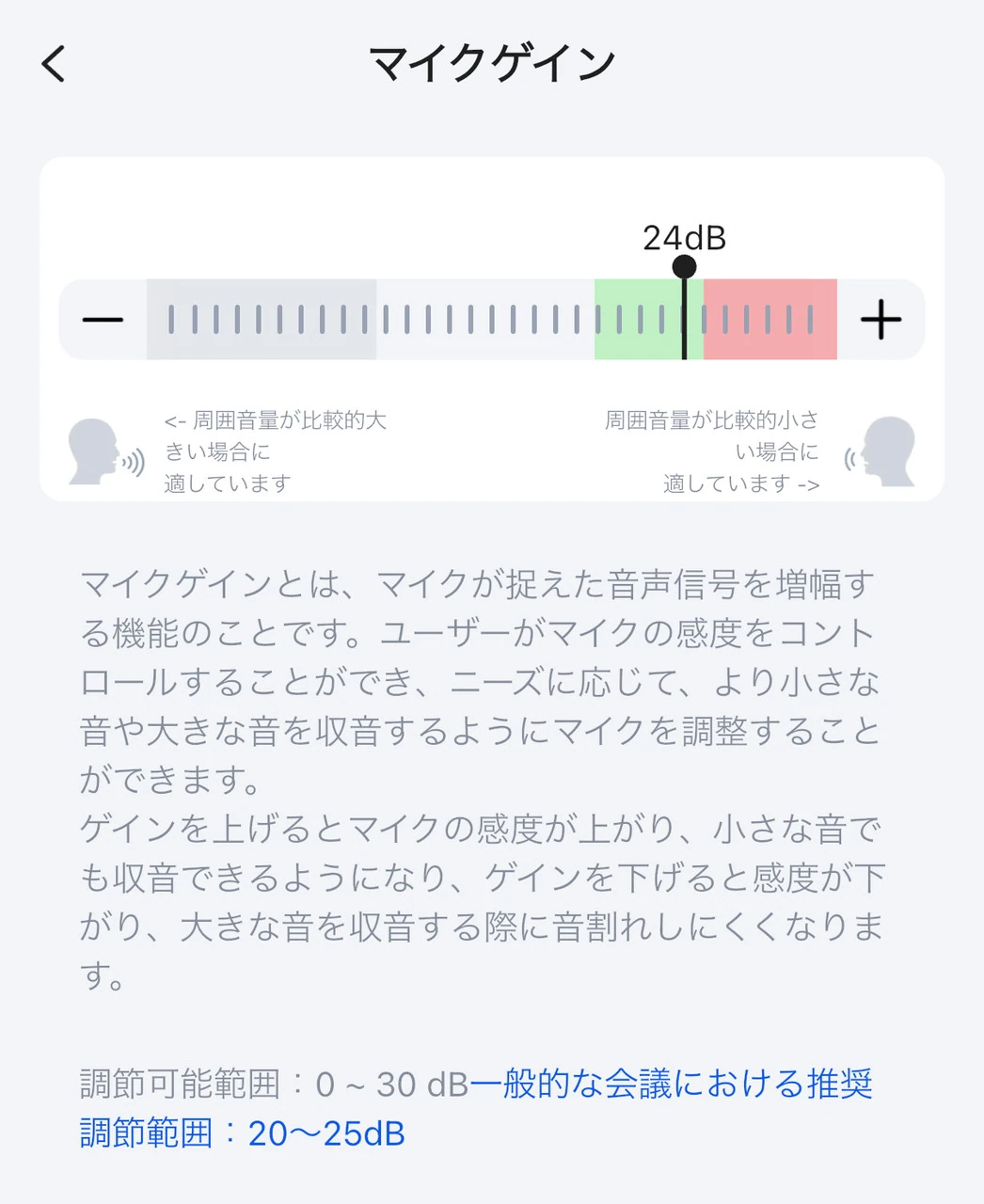Increase mic gain with the plus button
This screenshot has height=1204, width=984.
[x=881, y=320]
